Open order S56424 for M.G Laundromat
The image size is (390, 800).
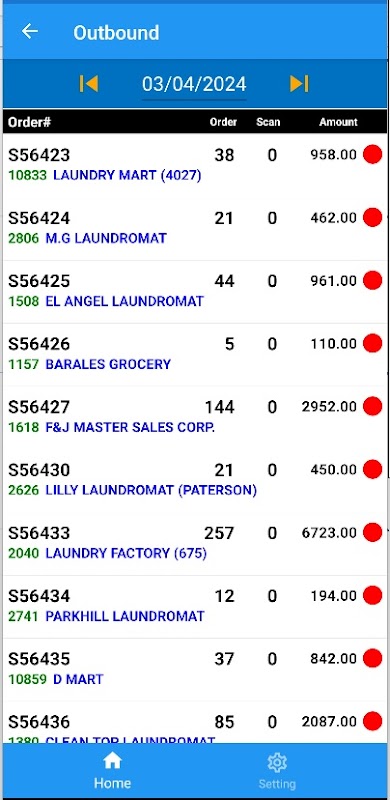click(195, 229)
